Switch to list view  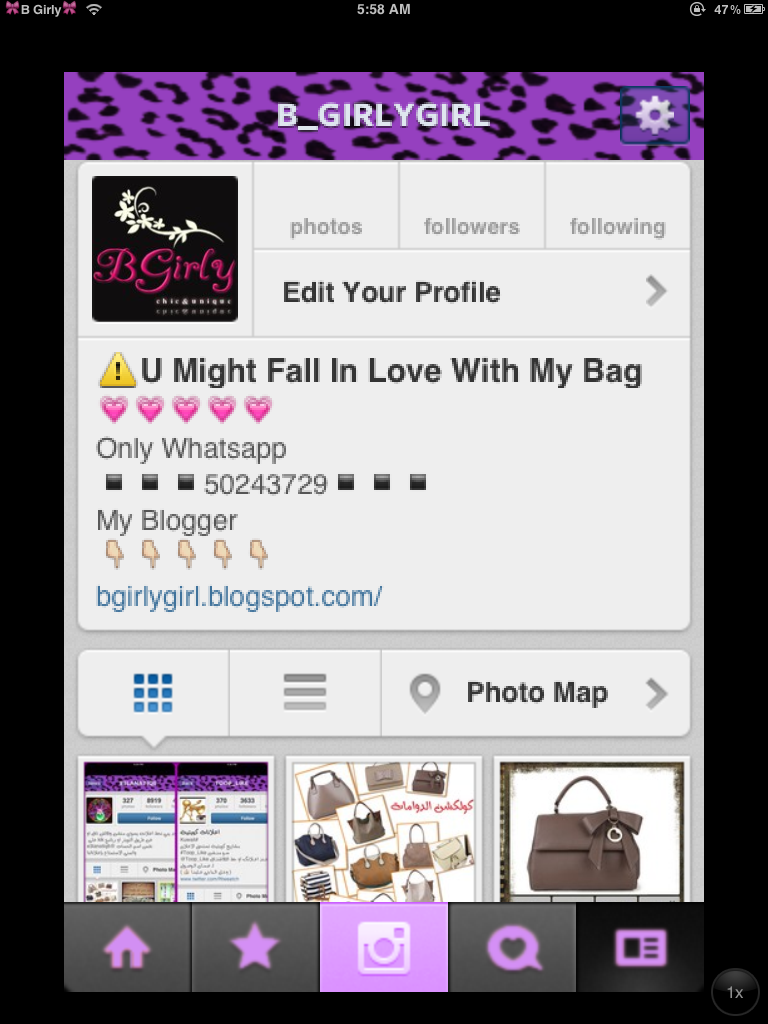click(x=305, y=693)
